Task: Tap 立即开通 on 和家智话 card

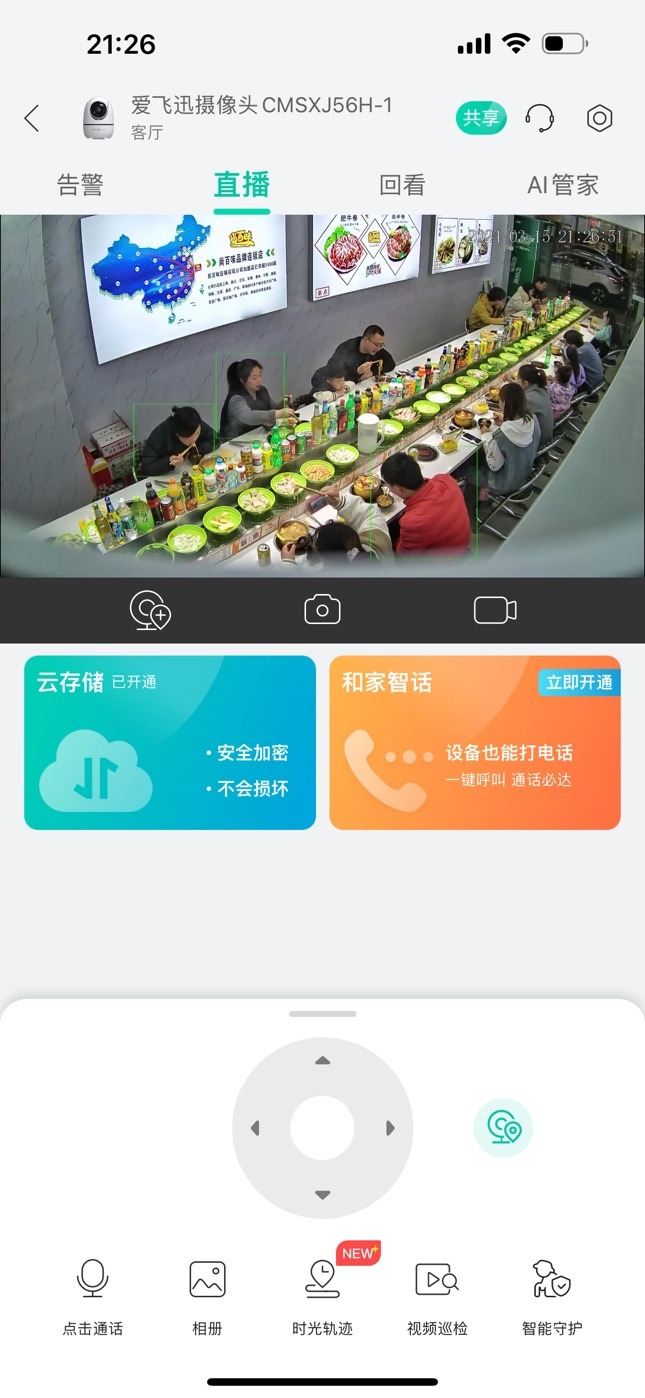Action: pyautogui.click(x=579, y=682)
